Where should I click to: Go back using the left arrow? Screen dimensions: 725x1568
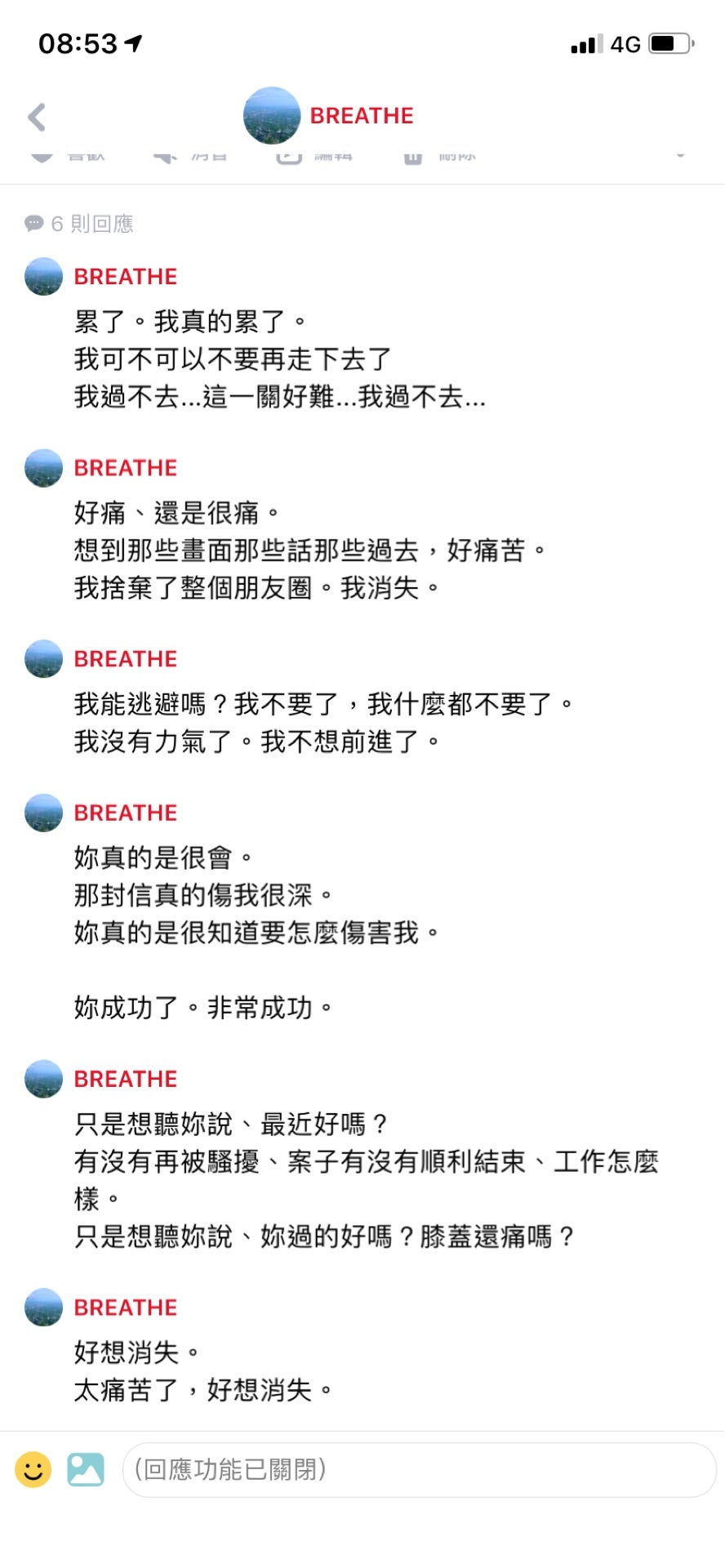coord(37,117)
